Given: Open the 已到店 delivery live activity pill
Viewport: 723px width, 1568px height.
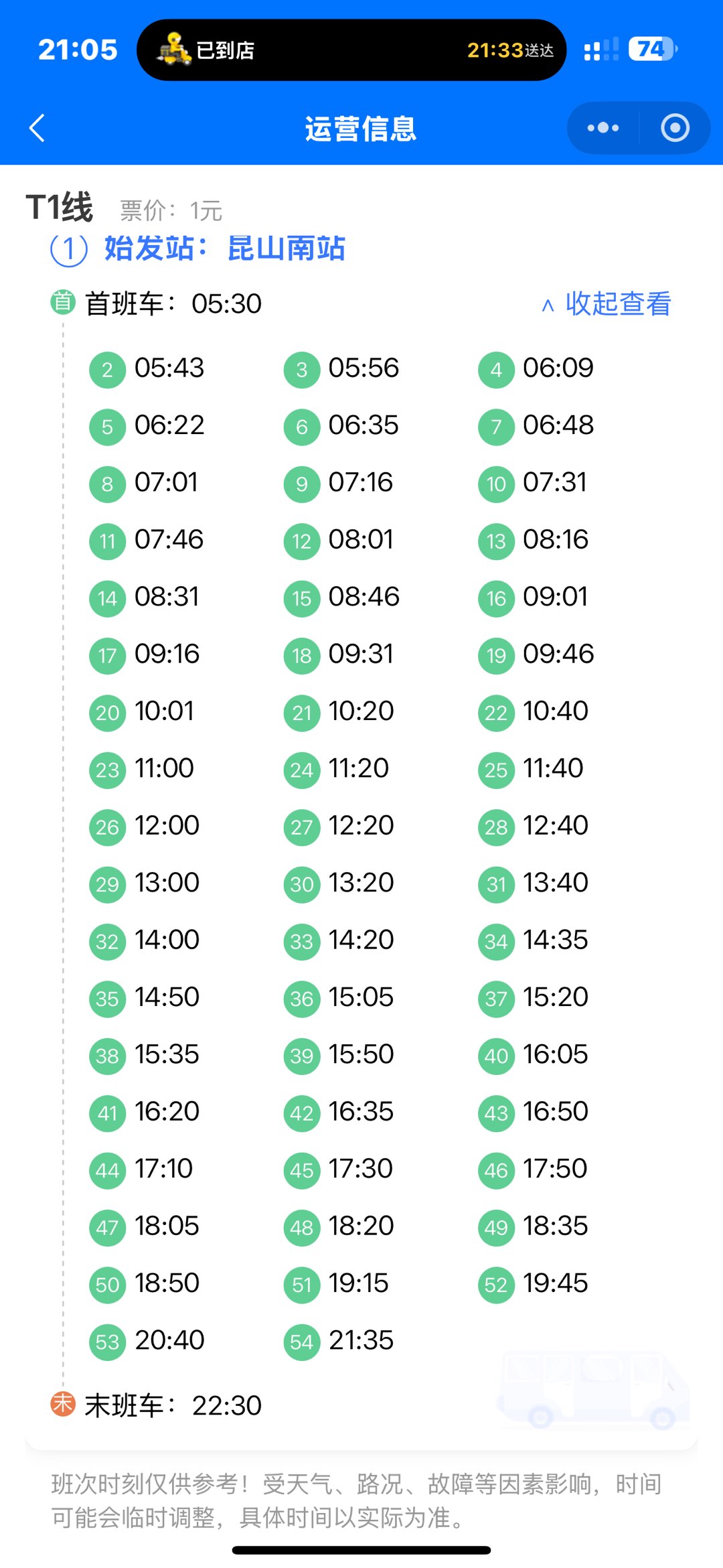Looking at the screenshot, I should click(351, 50).
